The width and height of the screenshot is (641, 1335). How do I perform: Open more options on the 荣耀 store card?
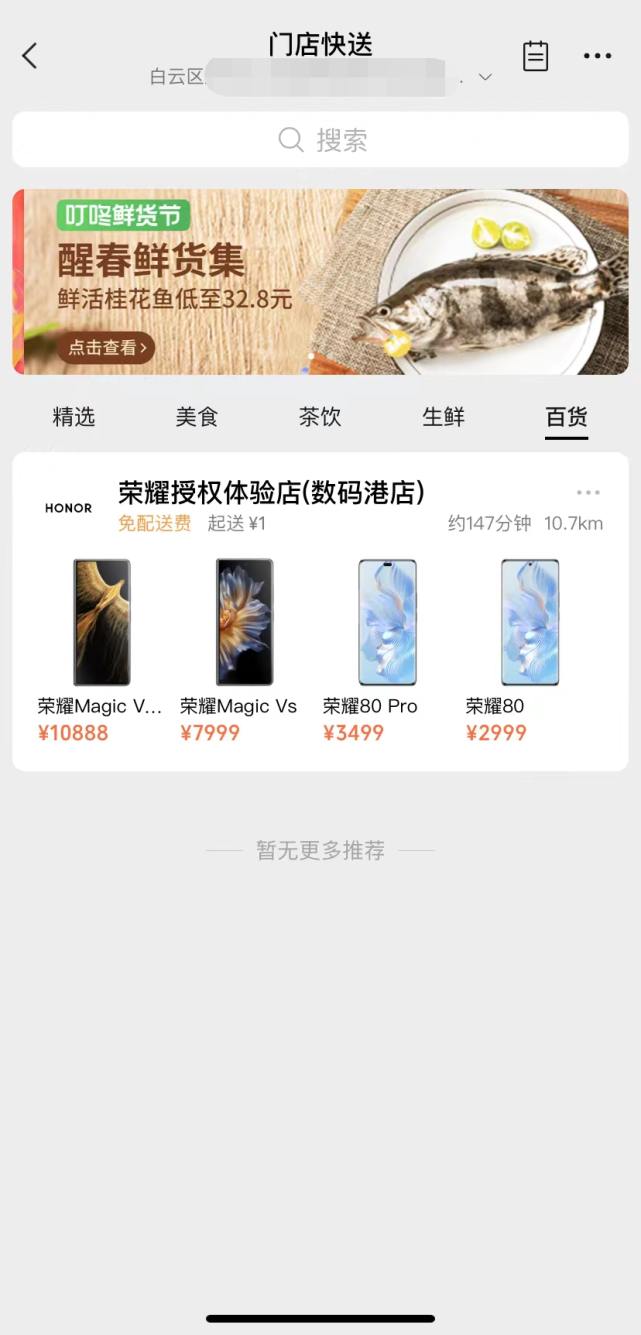588,493
